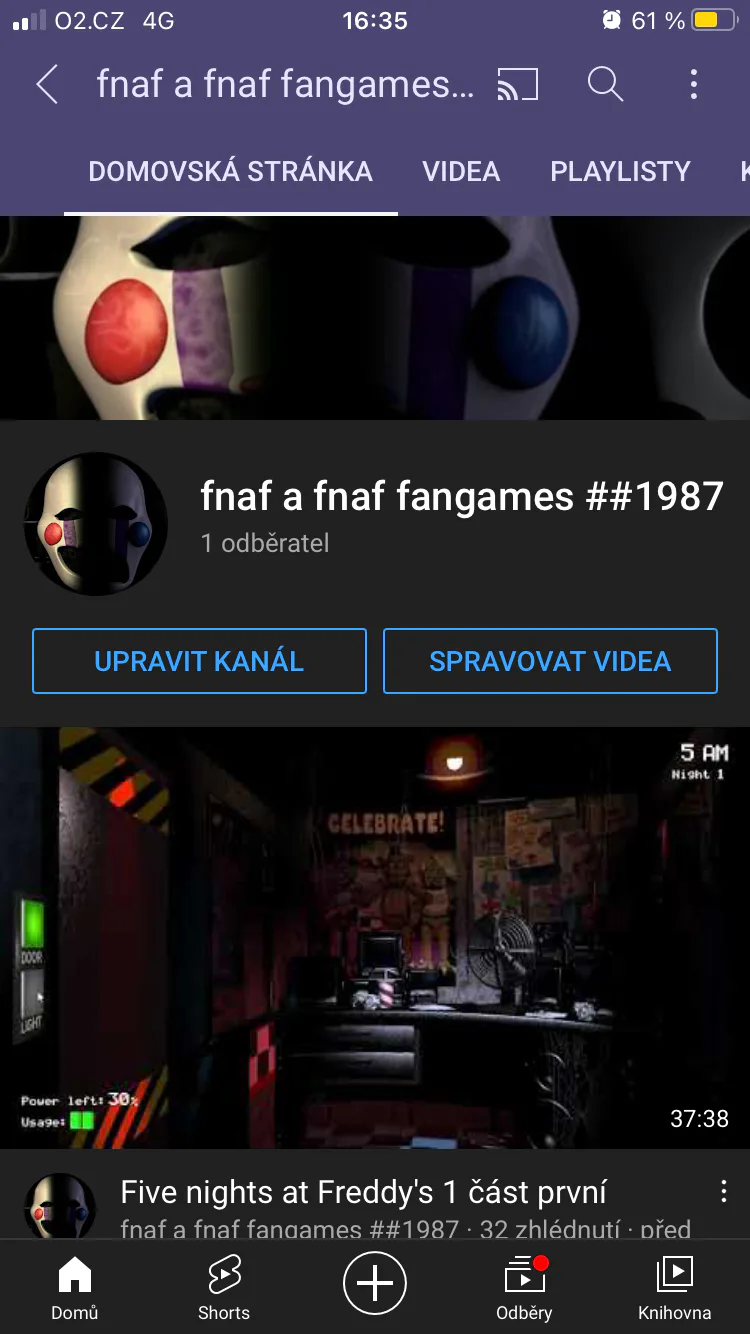Switch to the VIDEA tab

point(461,171)
